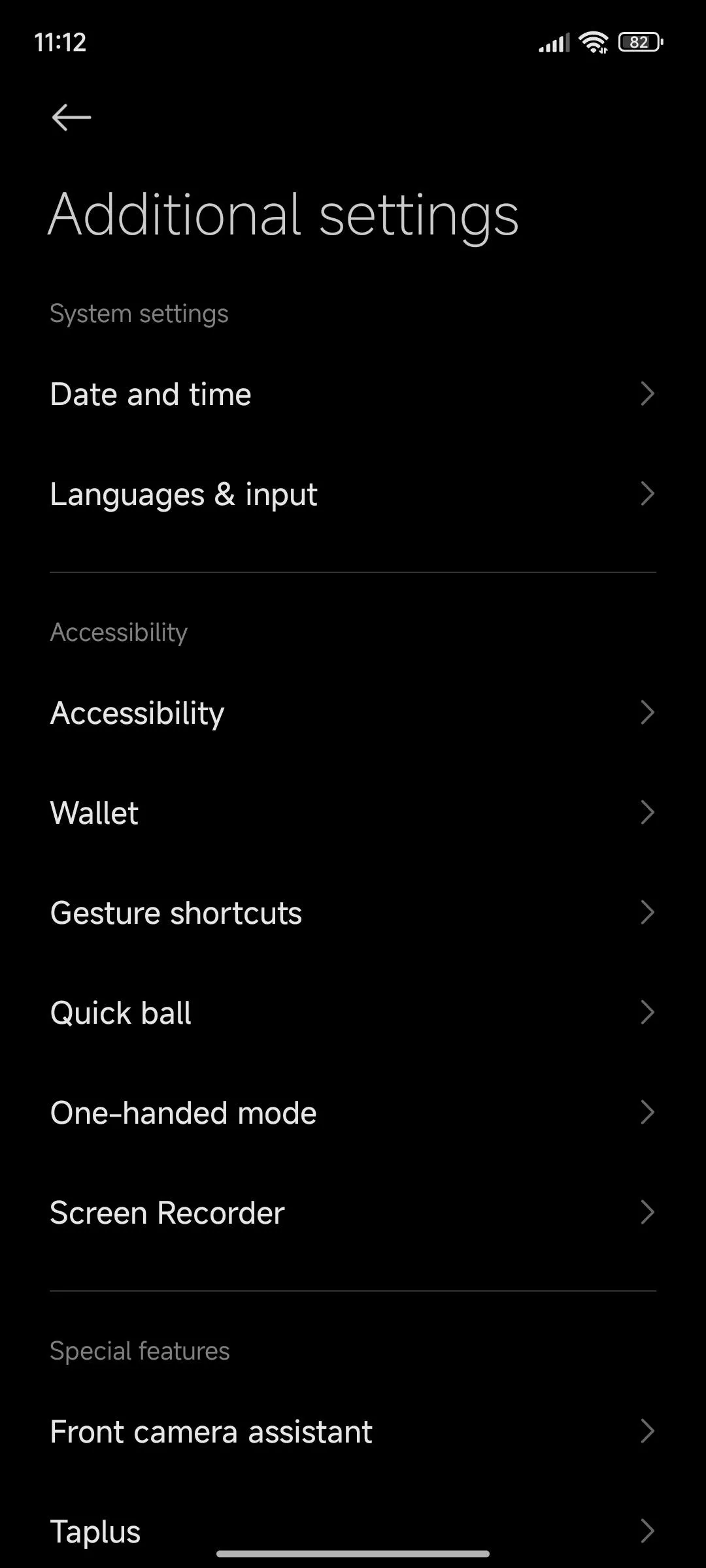Screen dimensions: 706x1568
Task: Open Wallet settings
Action: [353, 812]
